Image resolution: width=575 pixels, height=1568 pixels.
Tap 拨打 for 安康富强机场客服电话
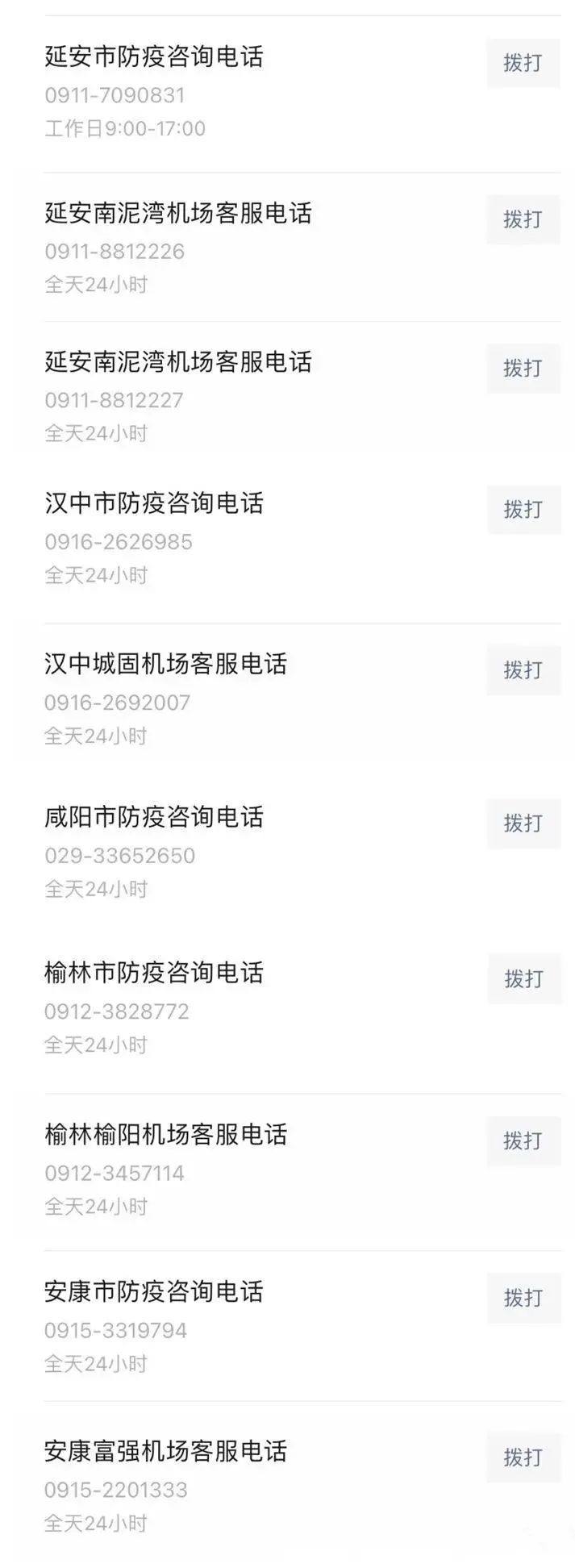[523, 1457]
